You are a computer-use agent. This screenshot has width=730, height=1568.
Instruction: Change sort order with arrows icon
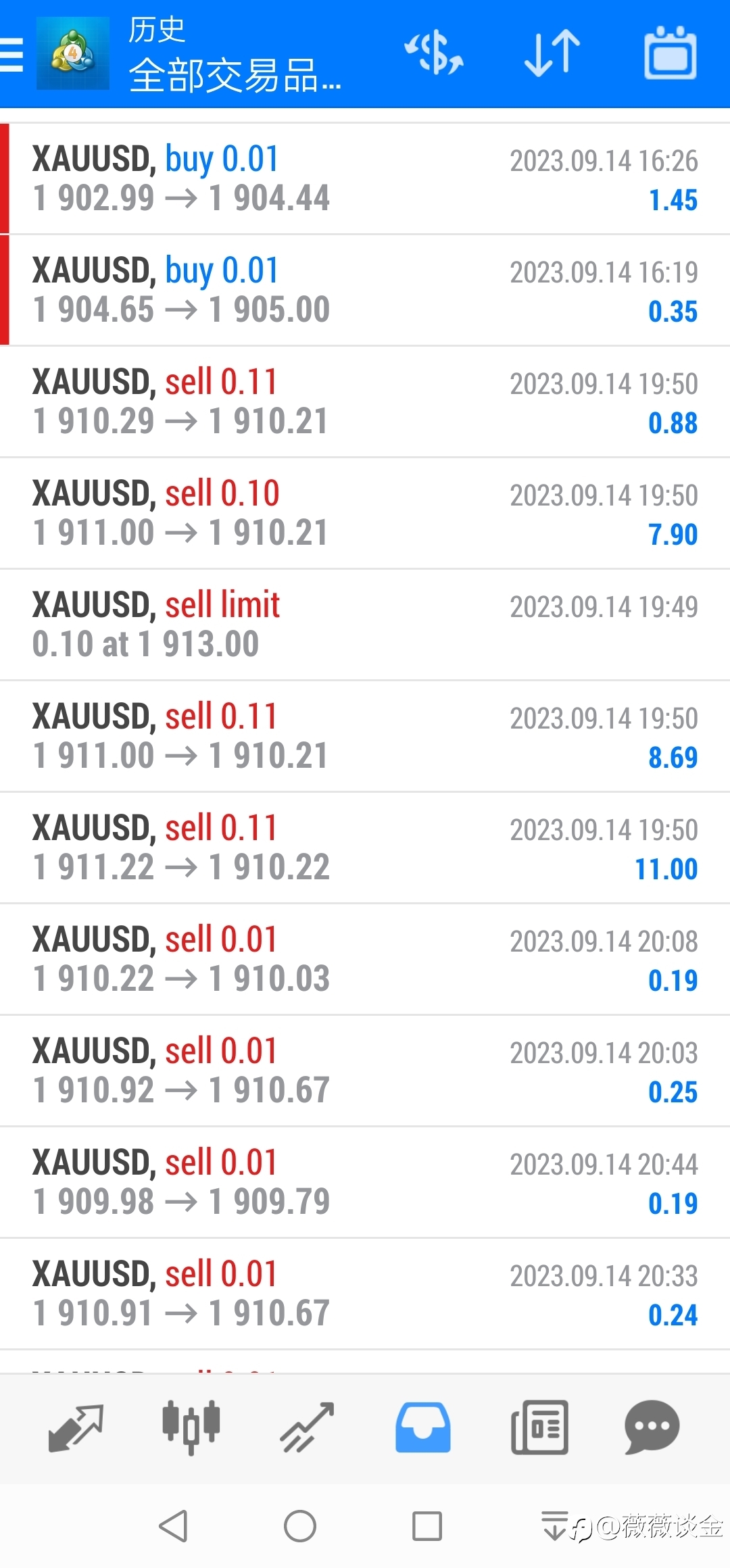click(x=552, y=53)
